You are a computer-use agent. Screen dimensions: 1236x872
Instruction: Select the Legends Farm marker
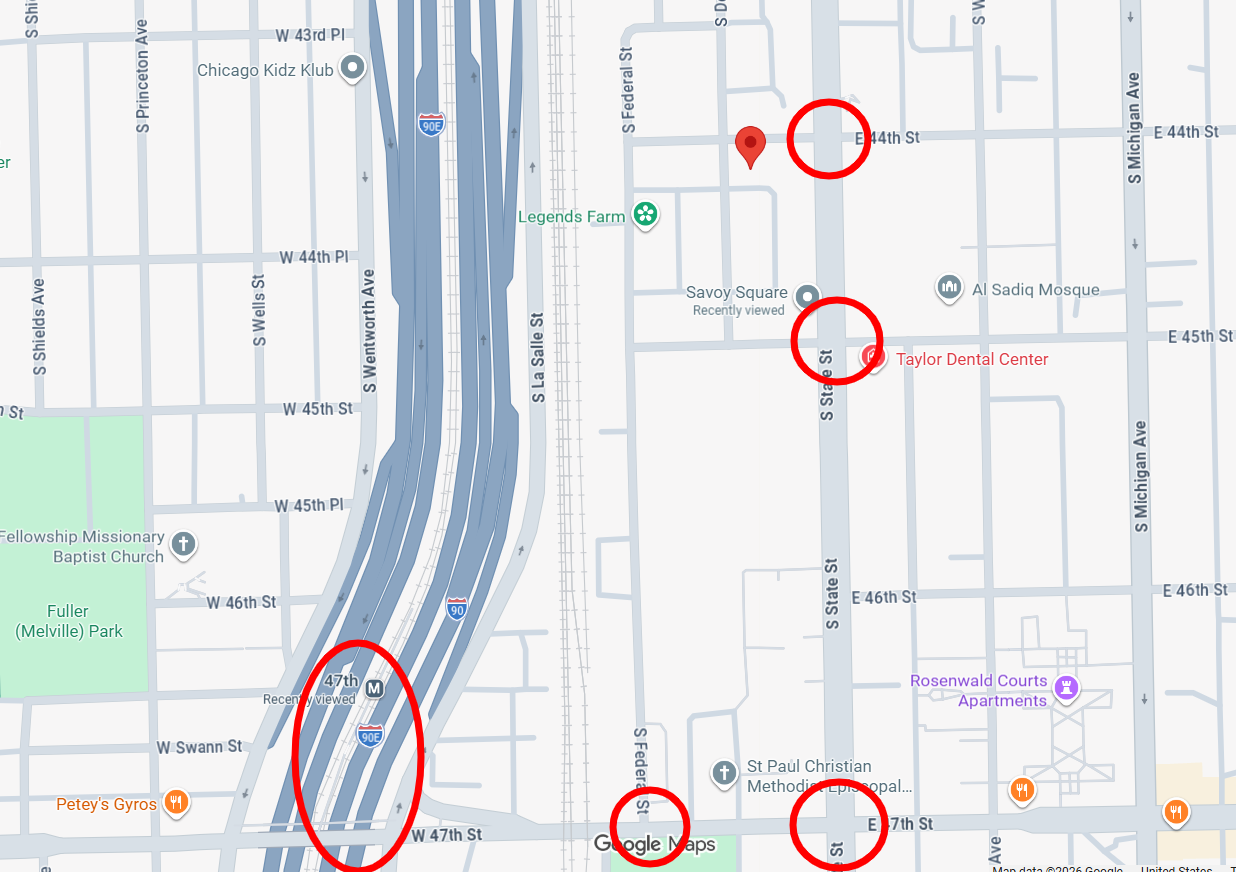click(x=646, y=214)
